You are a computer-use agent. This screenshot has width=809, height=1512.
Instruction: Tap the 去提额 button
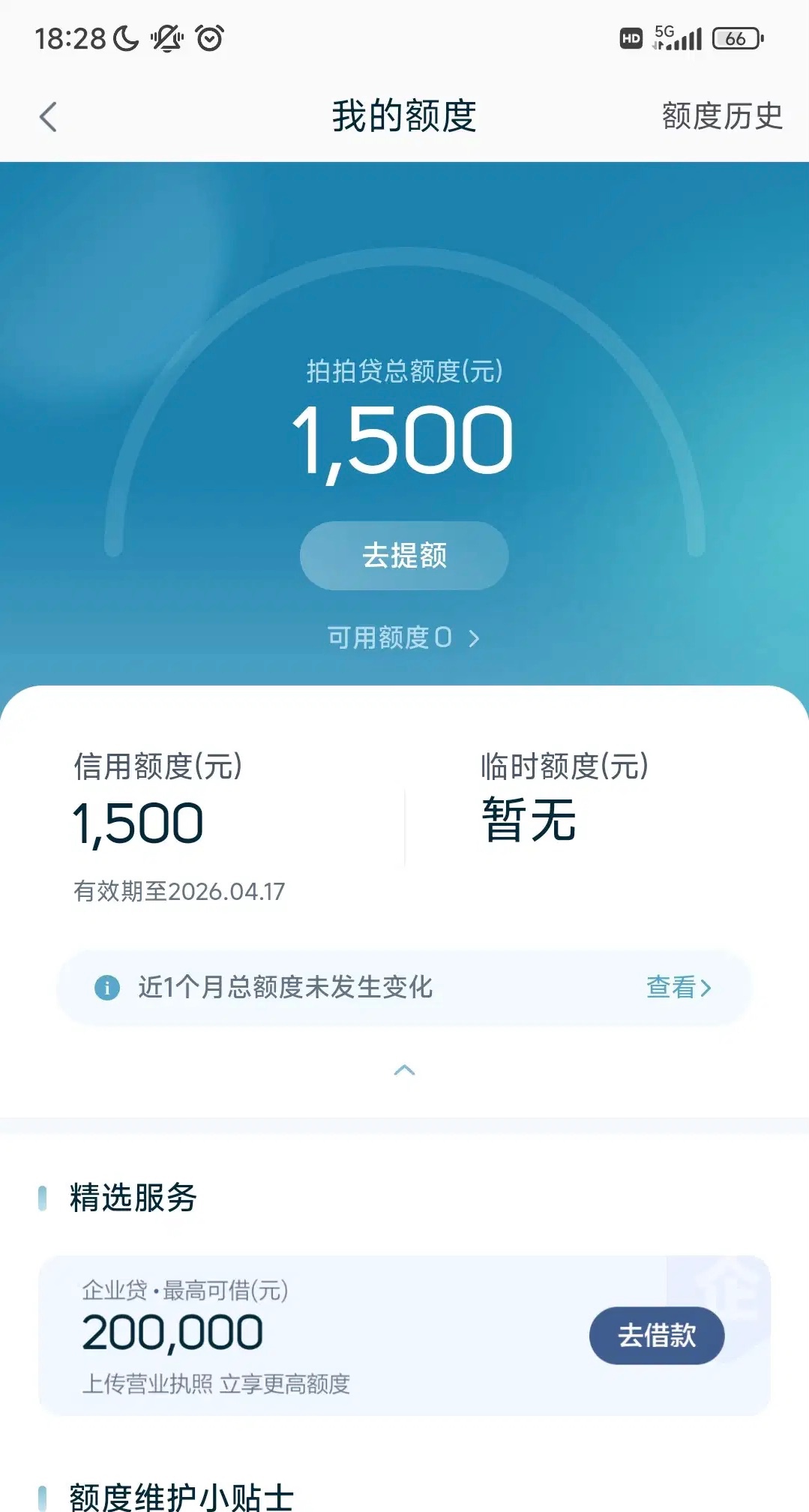click(404, 556)
